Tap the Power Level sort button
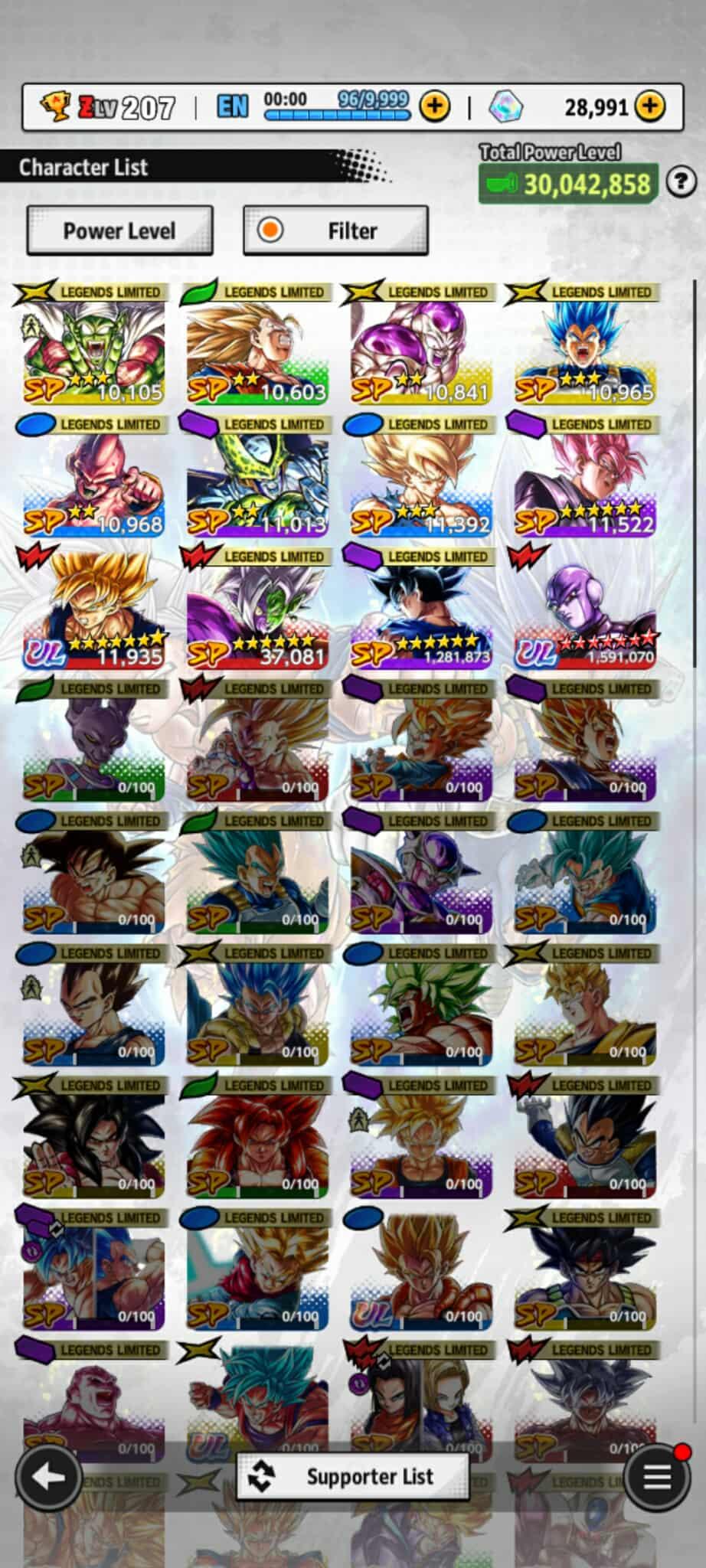The image size is (706, 1568). tap(119, 230)
